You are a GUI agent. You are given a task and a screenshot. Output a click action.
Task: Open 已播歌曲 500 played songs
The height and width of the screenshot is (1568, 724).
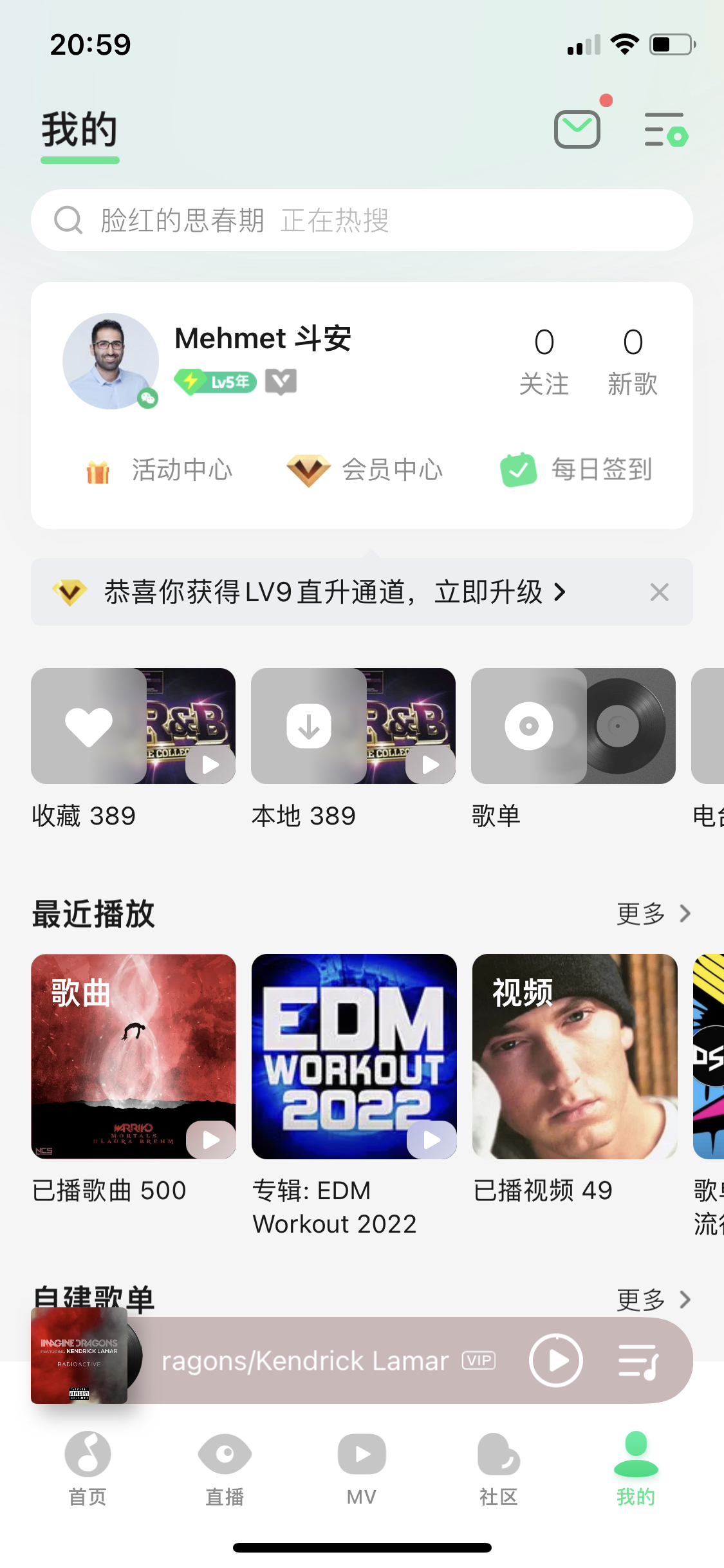coord(133,1056)
